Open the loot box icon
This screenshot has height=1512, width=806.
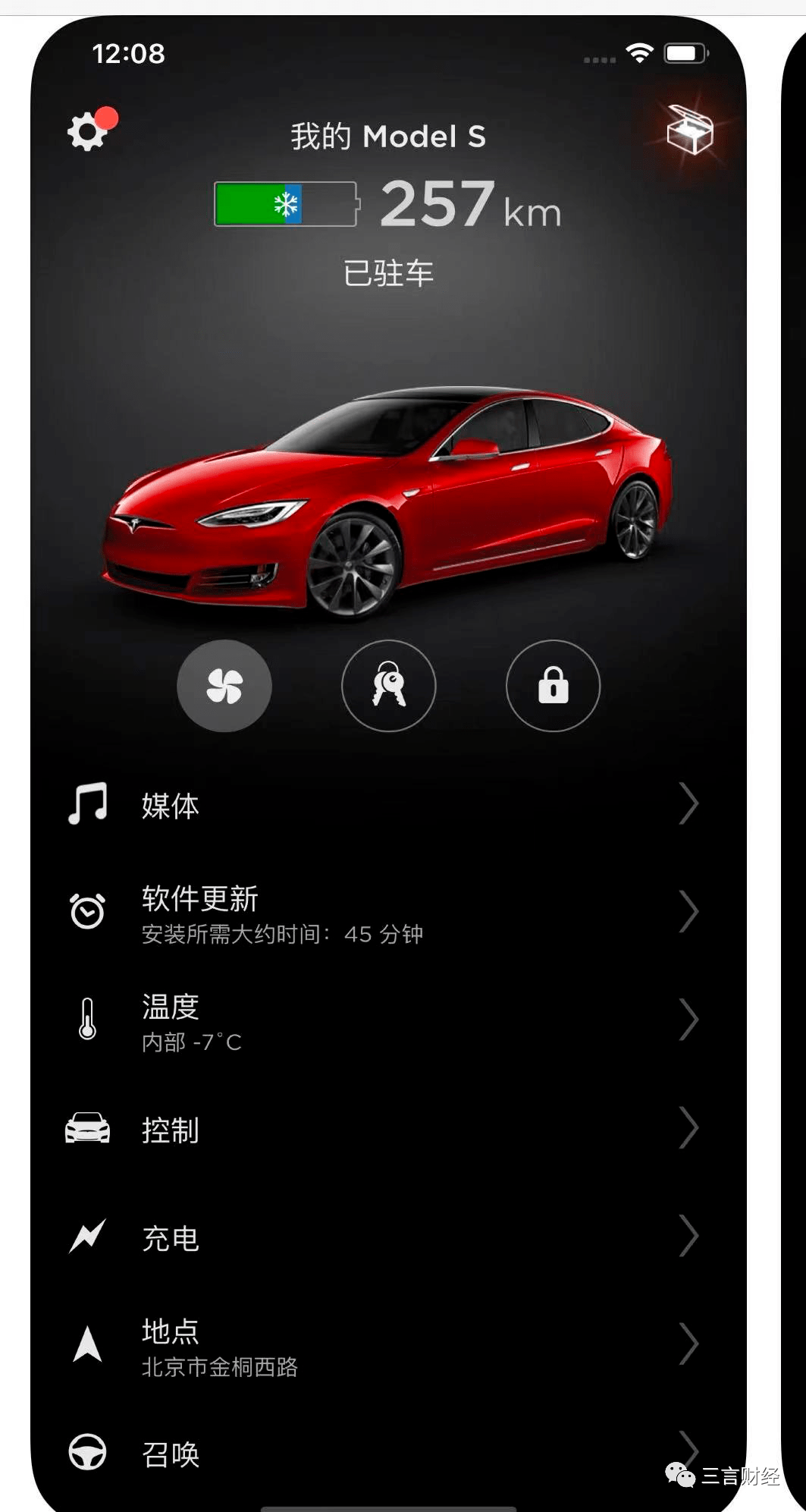[689, 130]
